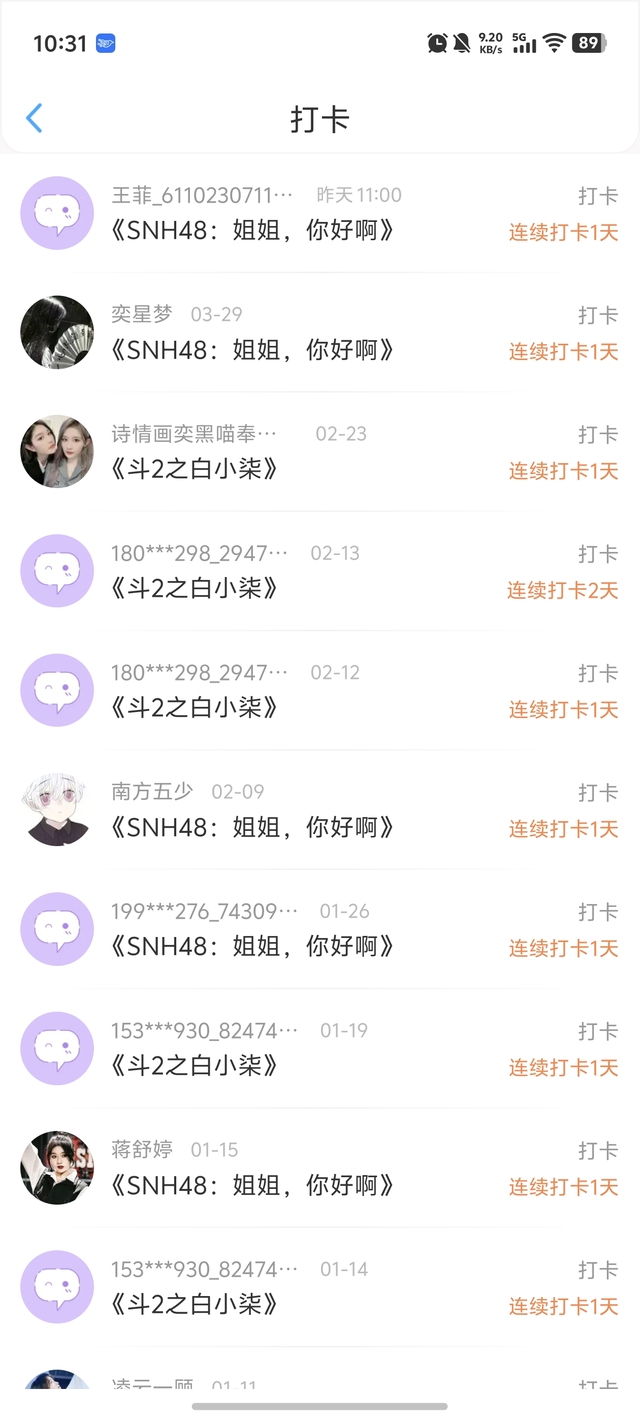Open the 199***276 check-in dated 01-26
This screenshot has width=640, height=1422.
(320, 929)
